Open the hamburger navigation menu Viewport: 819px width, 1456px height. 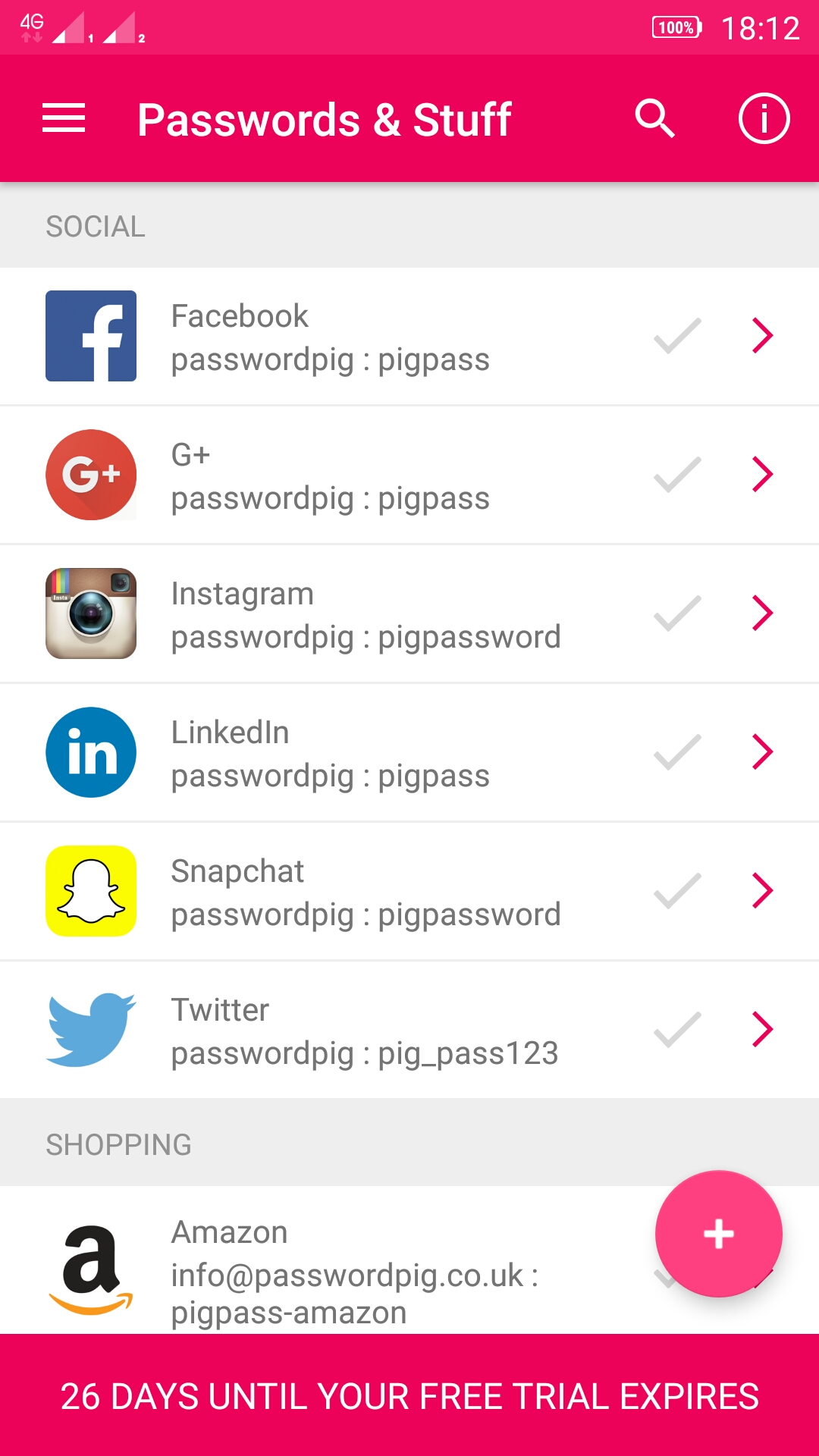click(x=64, y=118)
